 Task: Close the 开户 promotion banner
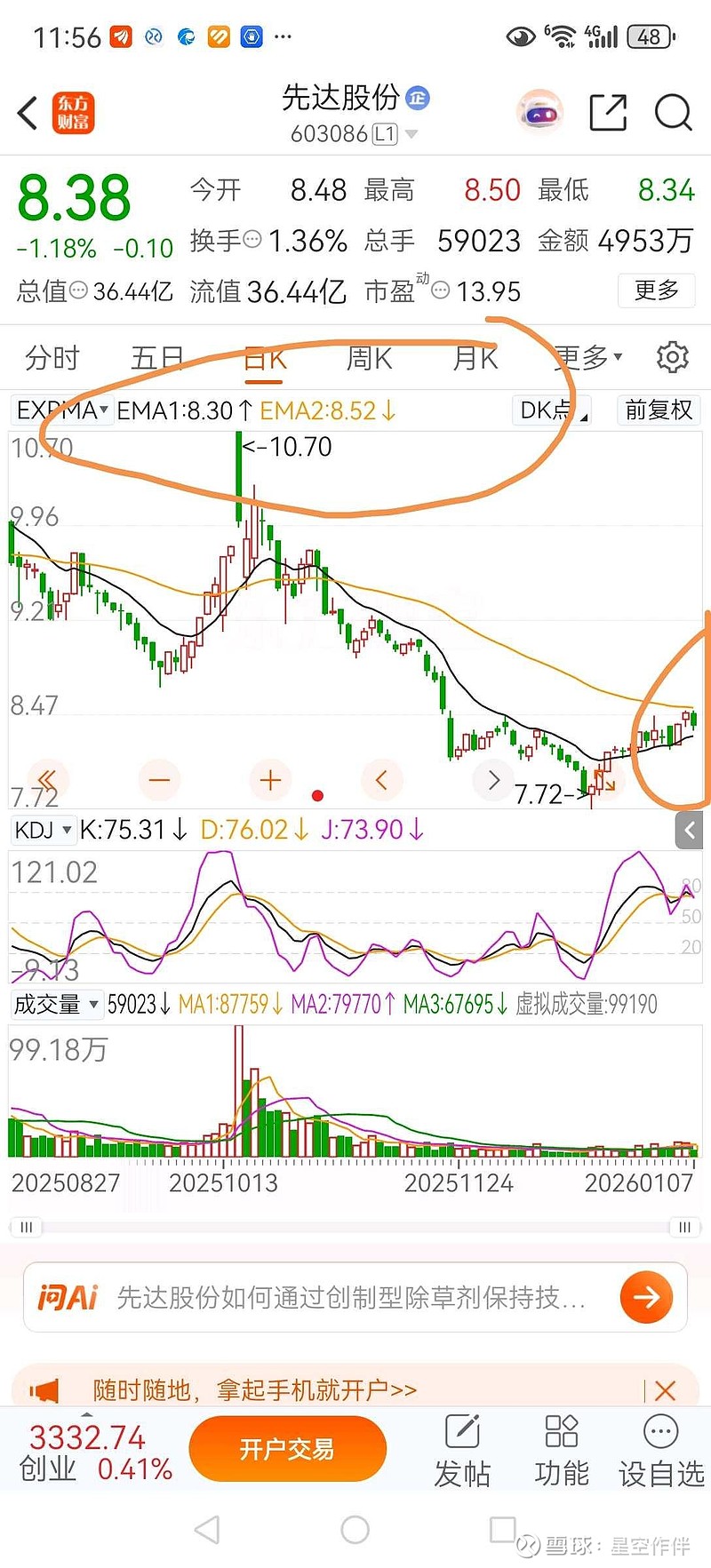665,1389
